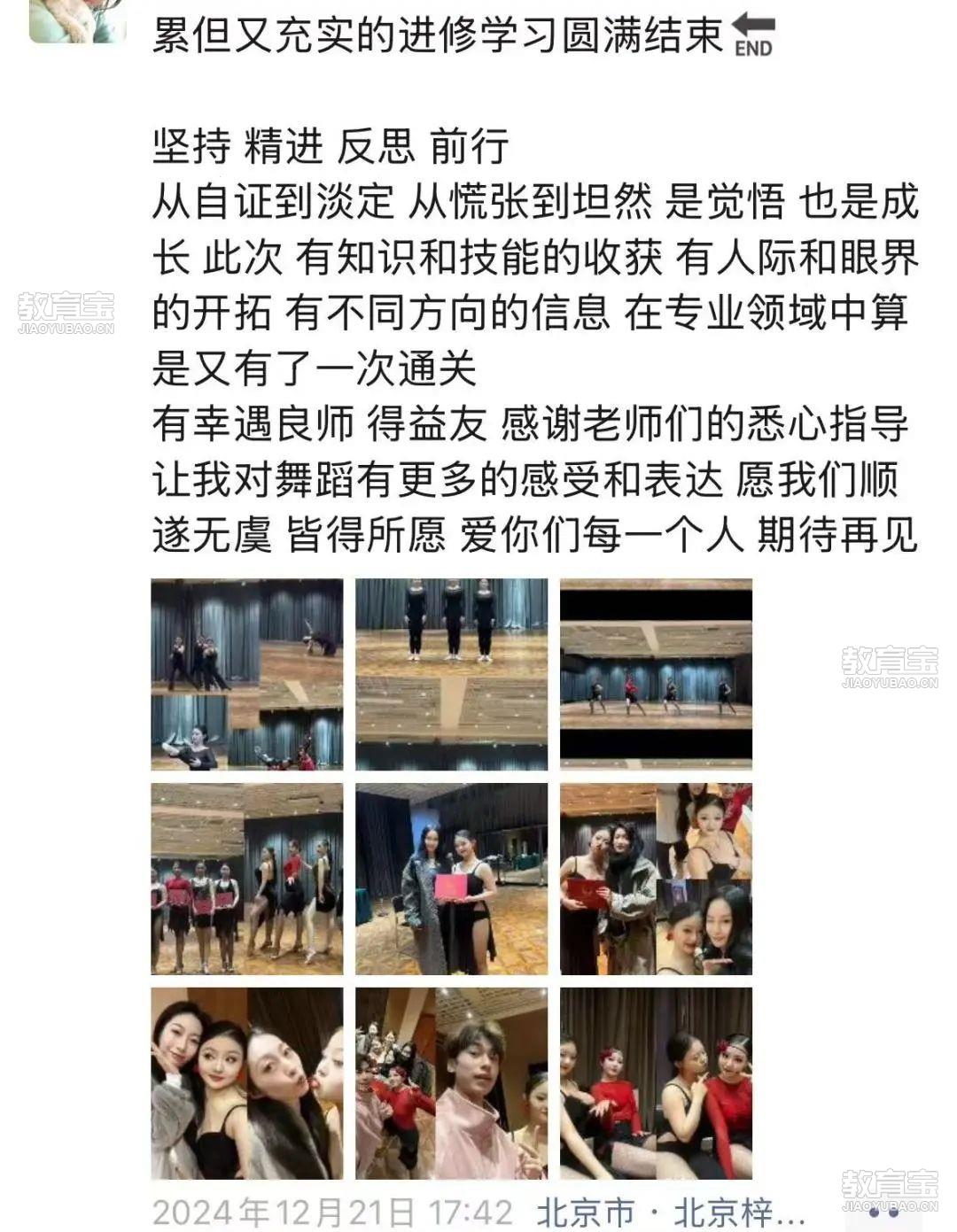View the group photo of dancers holding red certificates
957x1232 pixels.
coord(247,879)
